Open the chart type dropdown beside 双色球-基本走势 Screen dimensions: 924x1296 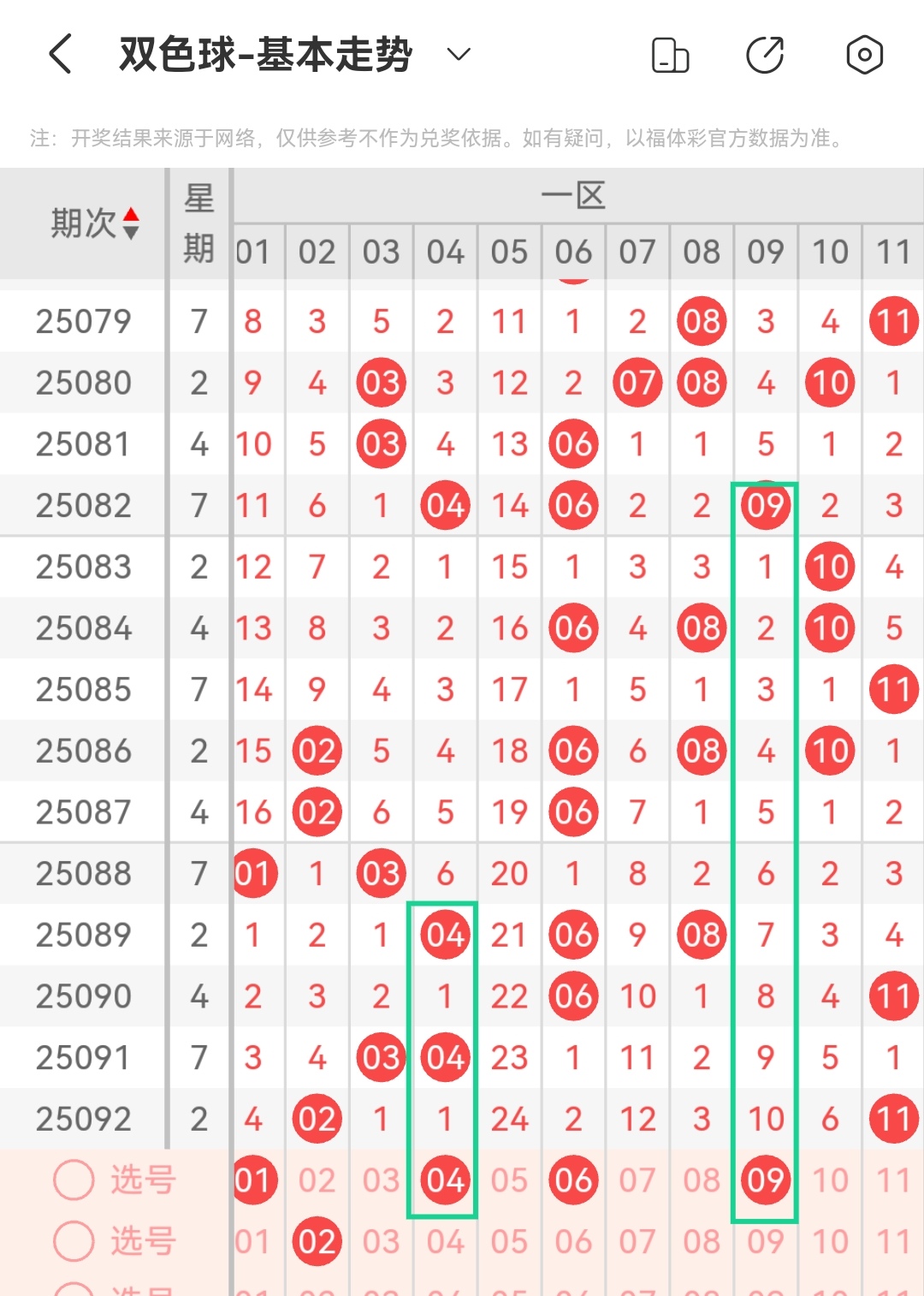[458, 54]
